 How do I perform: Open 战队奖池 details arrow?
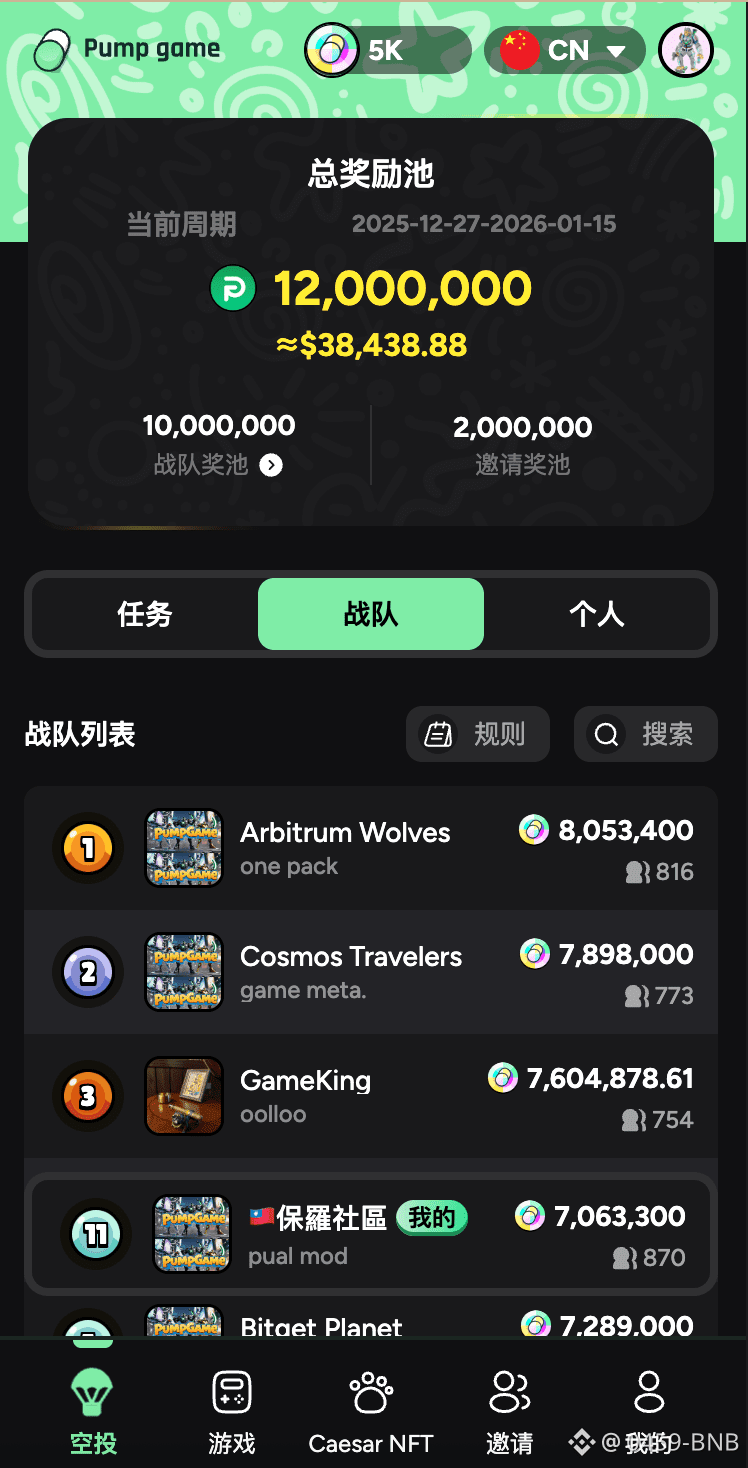pos(271,465)
